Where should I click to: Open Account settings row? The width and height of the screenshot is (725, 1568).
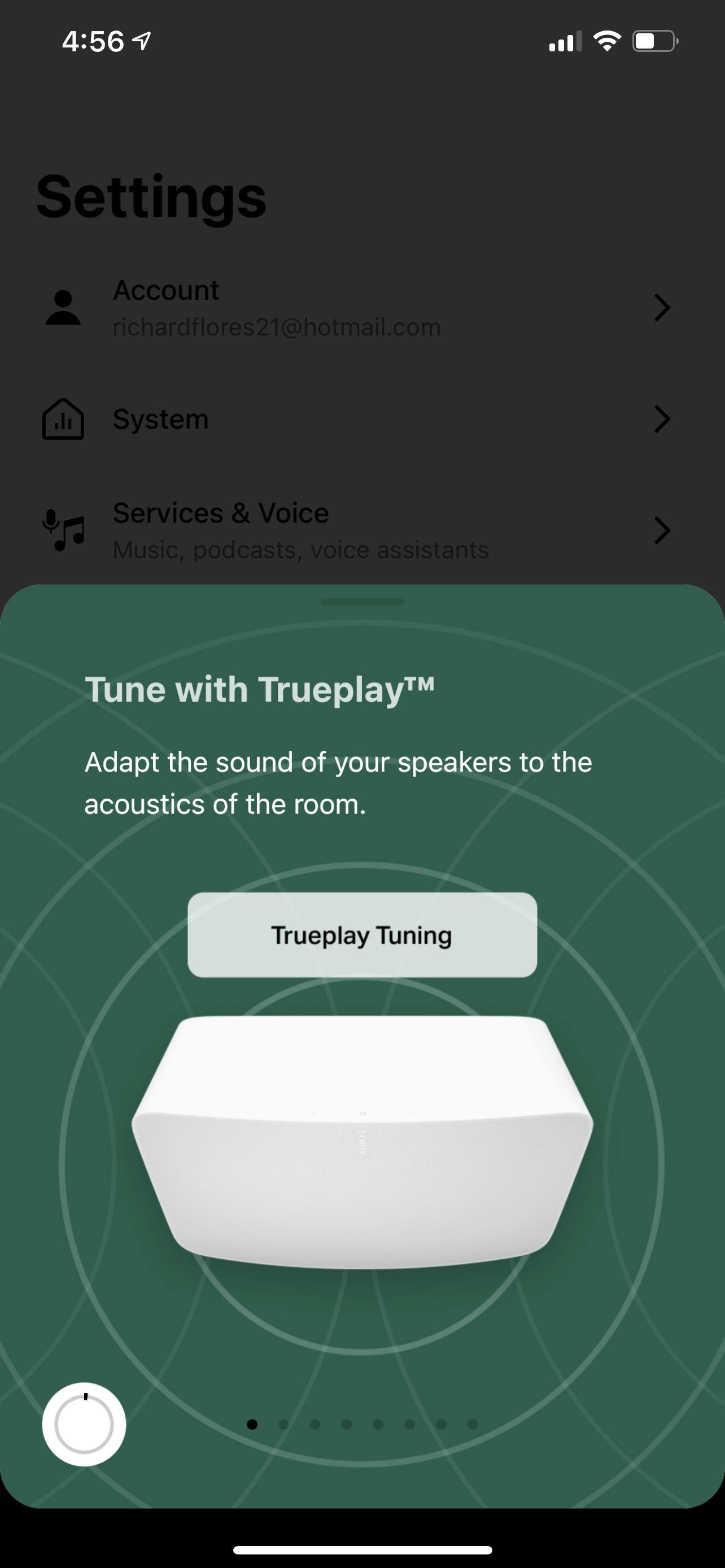361,308
